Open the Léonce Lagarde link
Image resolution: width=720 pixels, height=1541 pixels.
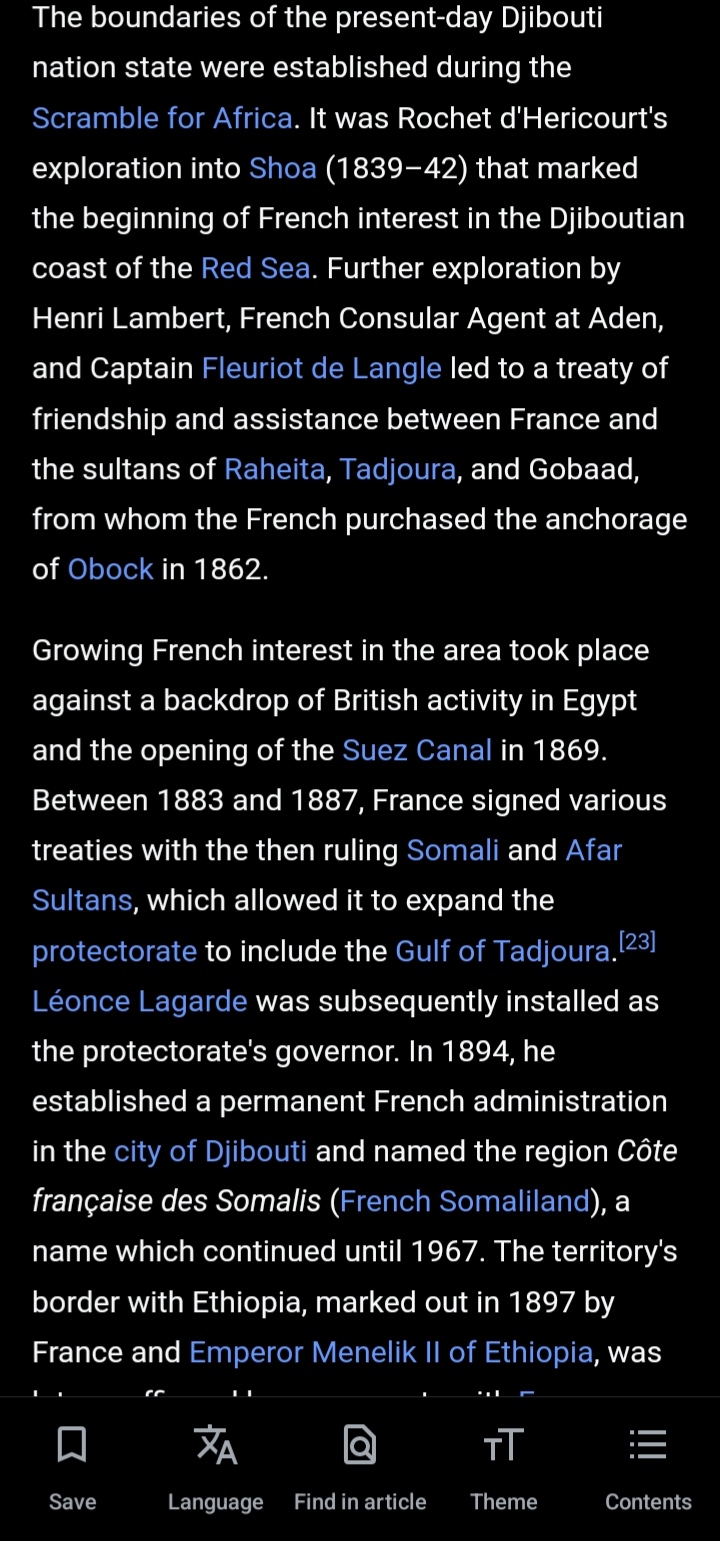(139, 1001)
